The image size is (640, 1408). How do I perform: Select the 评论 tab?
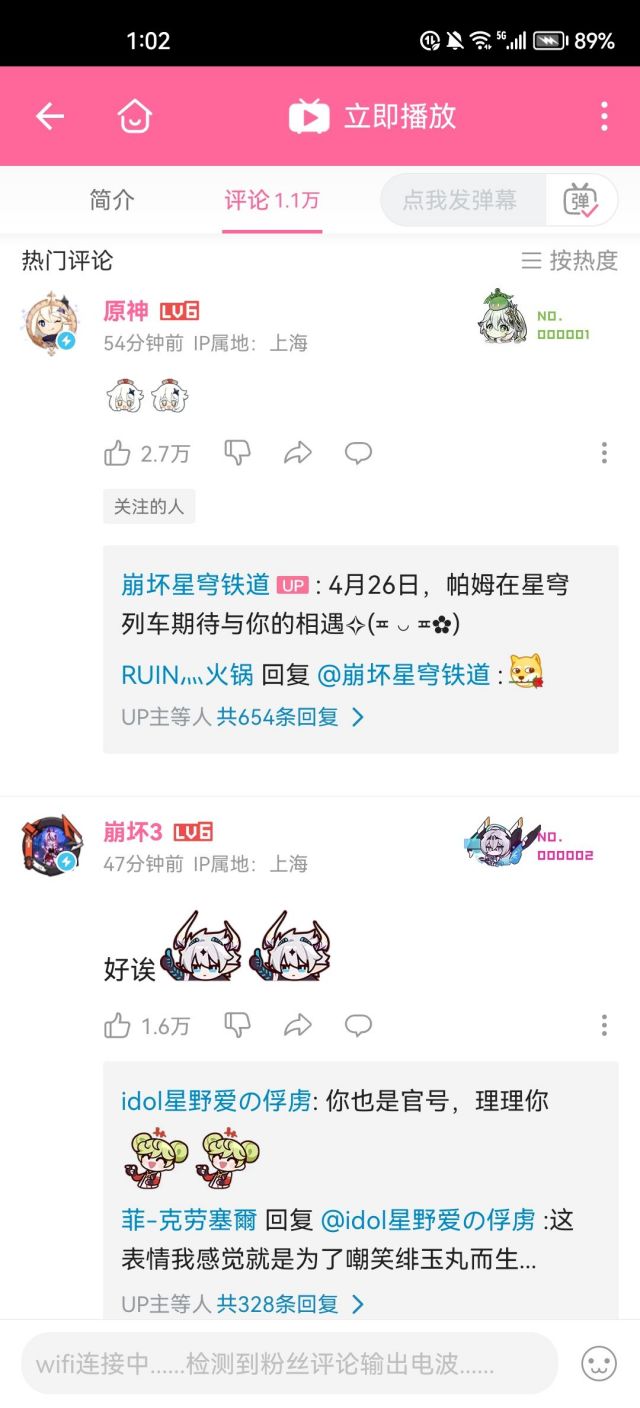click(272, 200)
